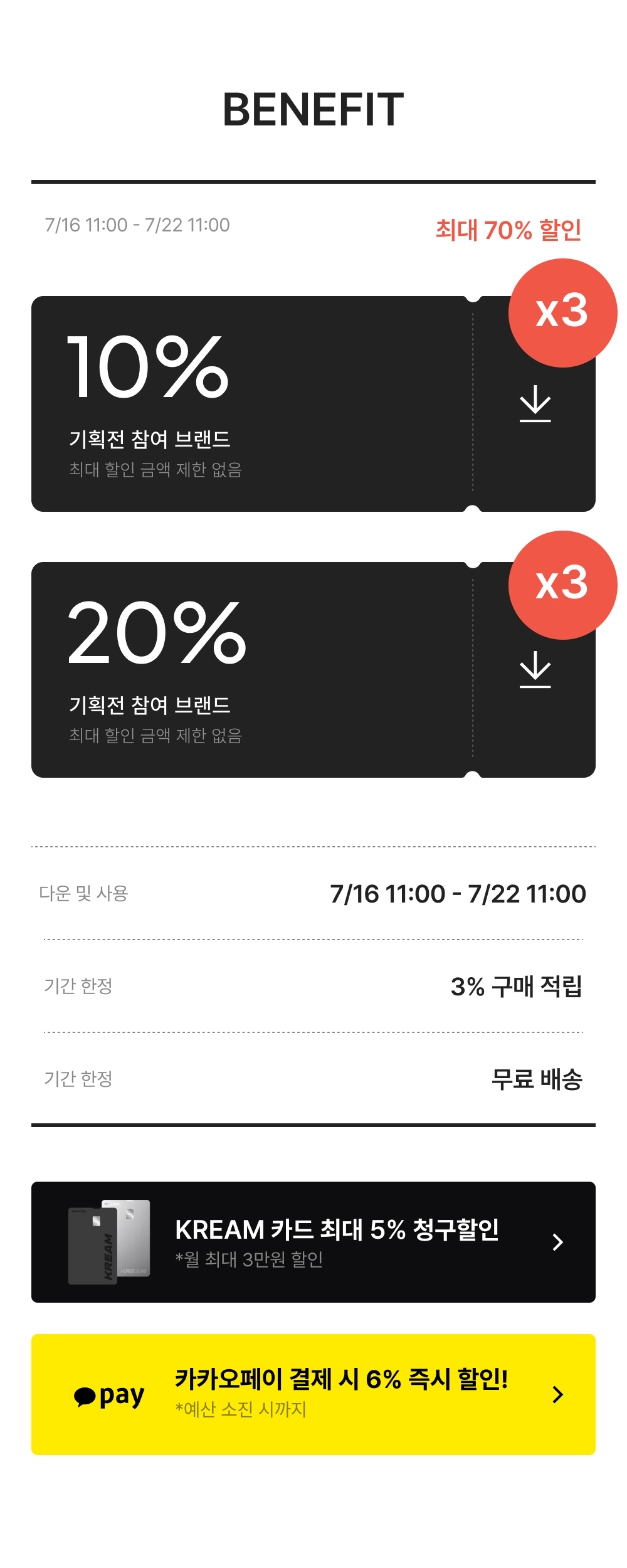Download the 20% discount coupon

click(535, 670)
